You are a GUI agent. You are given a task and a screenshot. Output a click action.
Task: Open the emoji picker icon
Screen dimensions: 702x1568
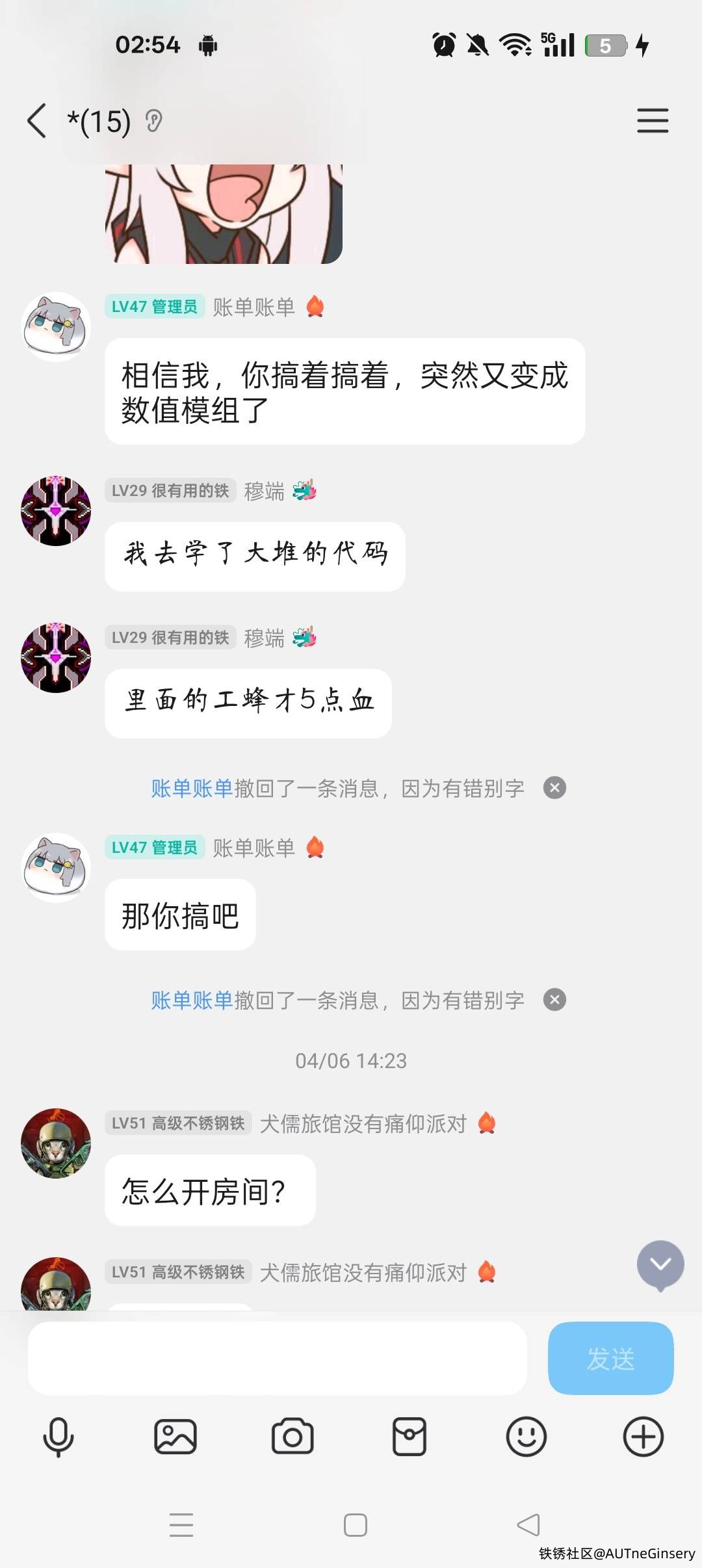click(526, 1437)
